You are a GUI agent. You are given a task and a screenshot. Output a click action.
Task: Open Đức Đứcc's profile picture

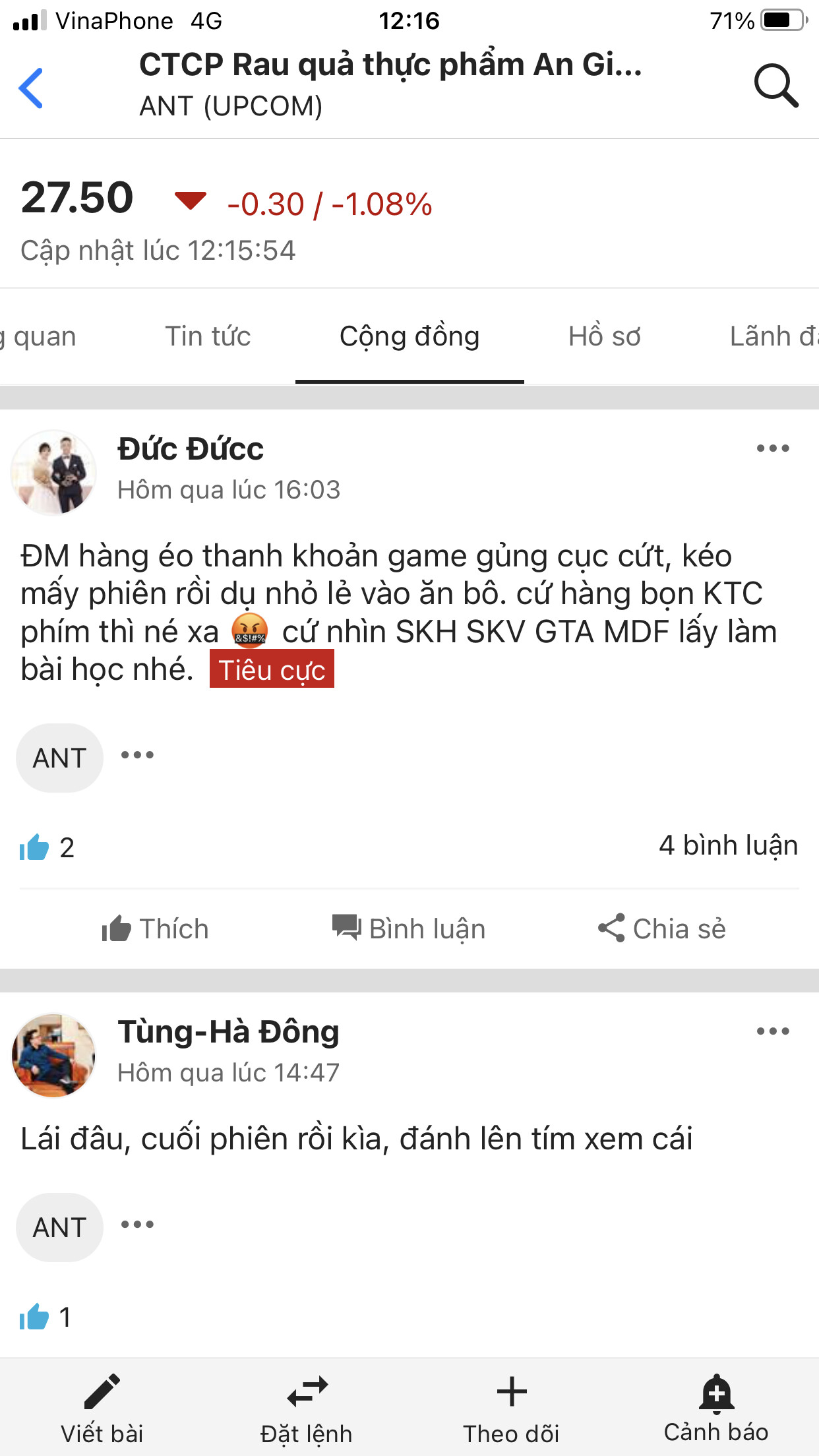54,472
